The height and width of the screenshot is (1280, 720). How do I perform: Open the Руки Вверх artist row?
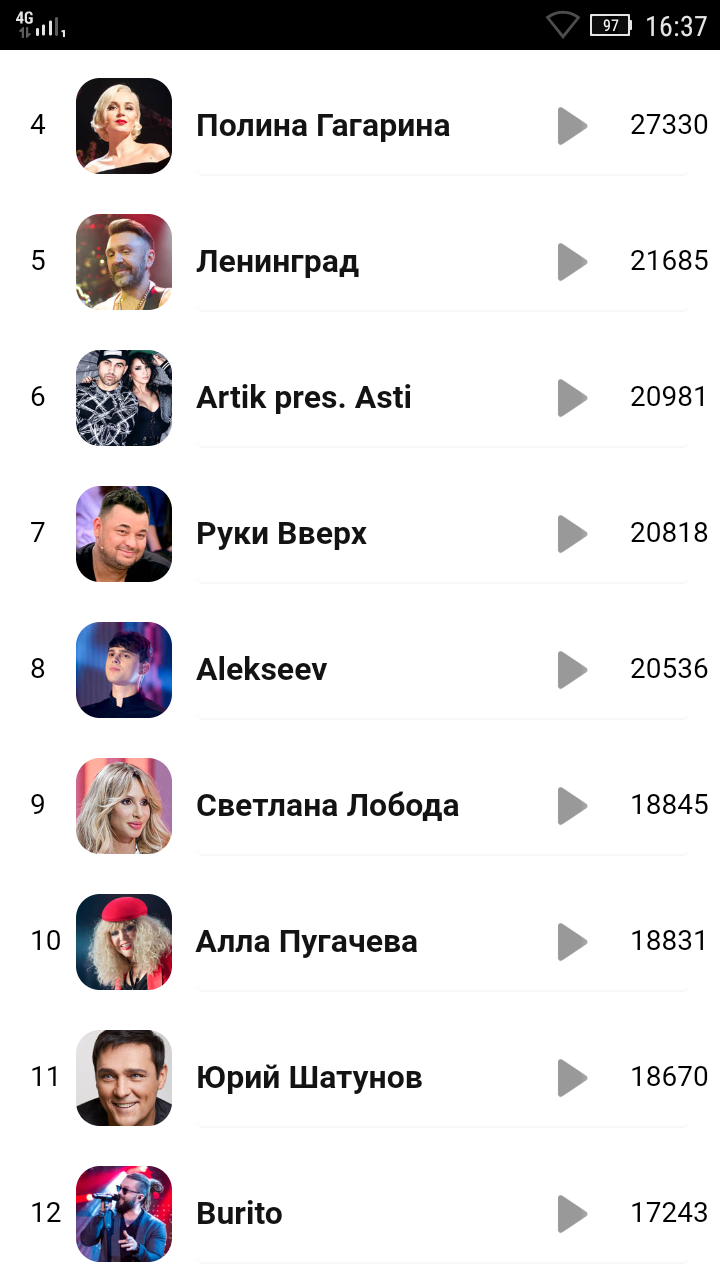(281, 534)
